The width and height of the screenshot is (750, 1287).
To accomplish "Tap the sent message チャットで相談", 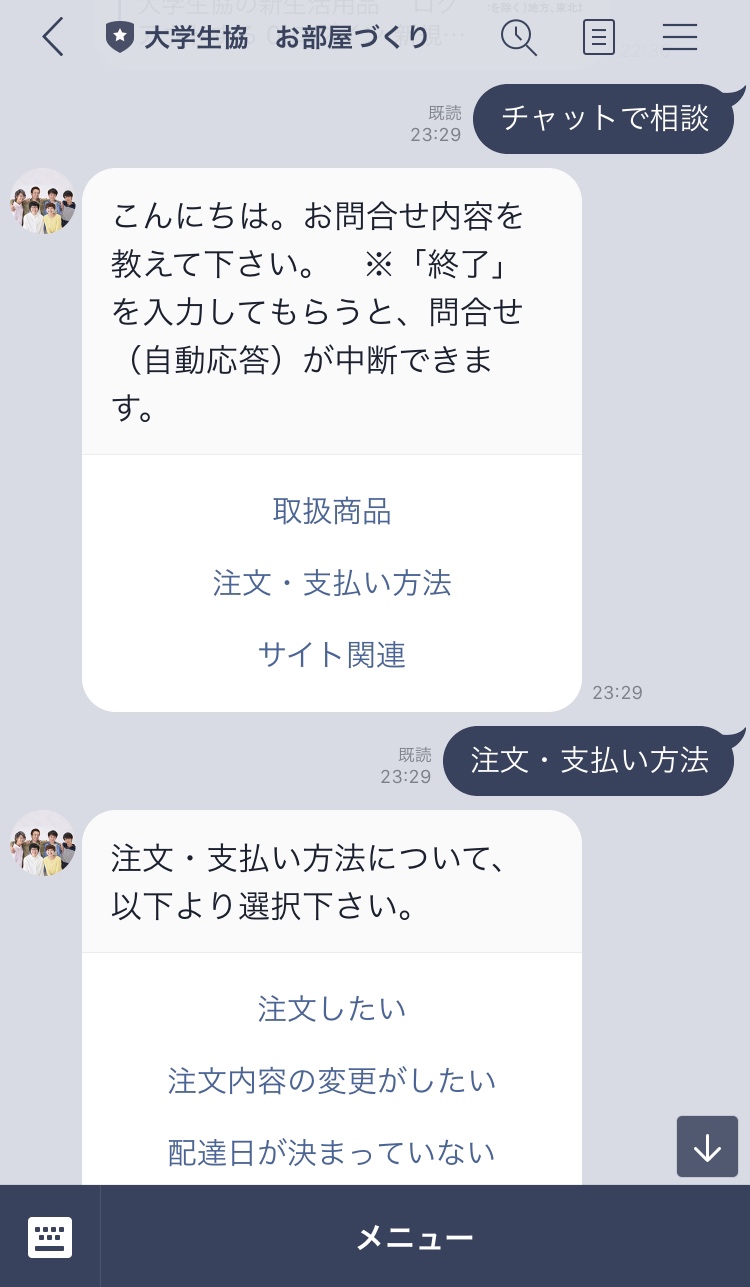I will 602,119.
